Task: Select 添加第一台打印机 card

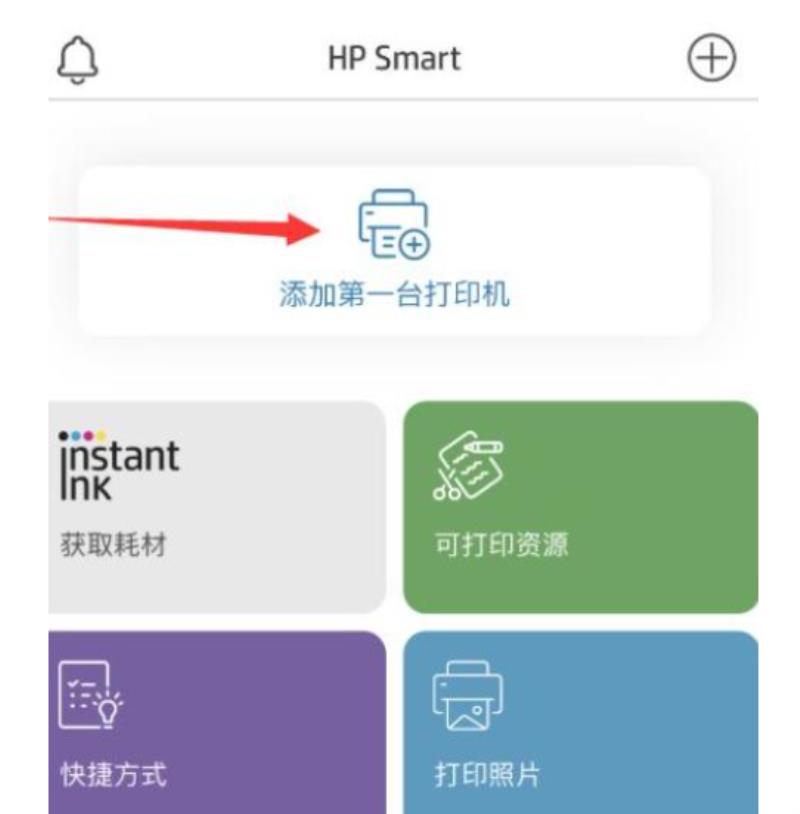Action: pos(394,250)
